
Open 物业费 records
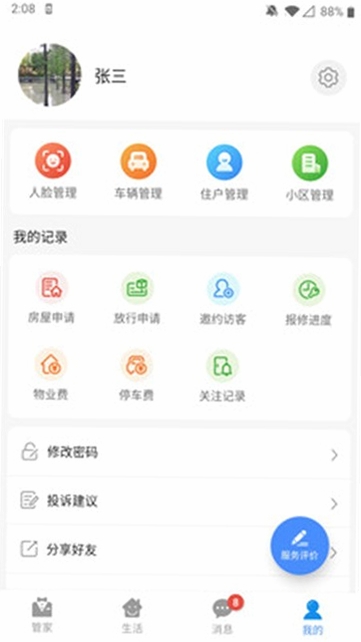(x=51, y=374)
